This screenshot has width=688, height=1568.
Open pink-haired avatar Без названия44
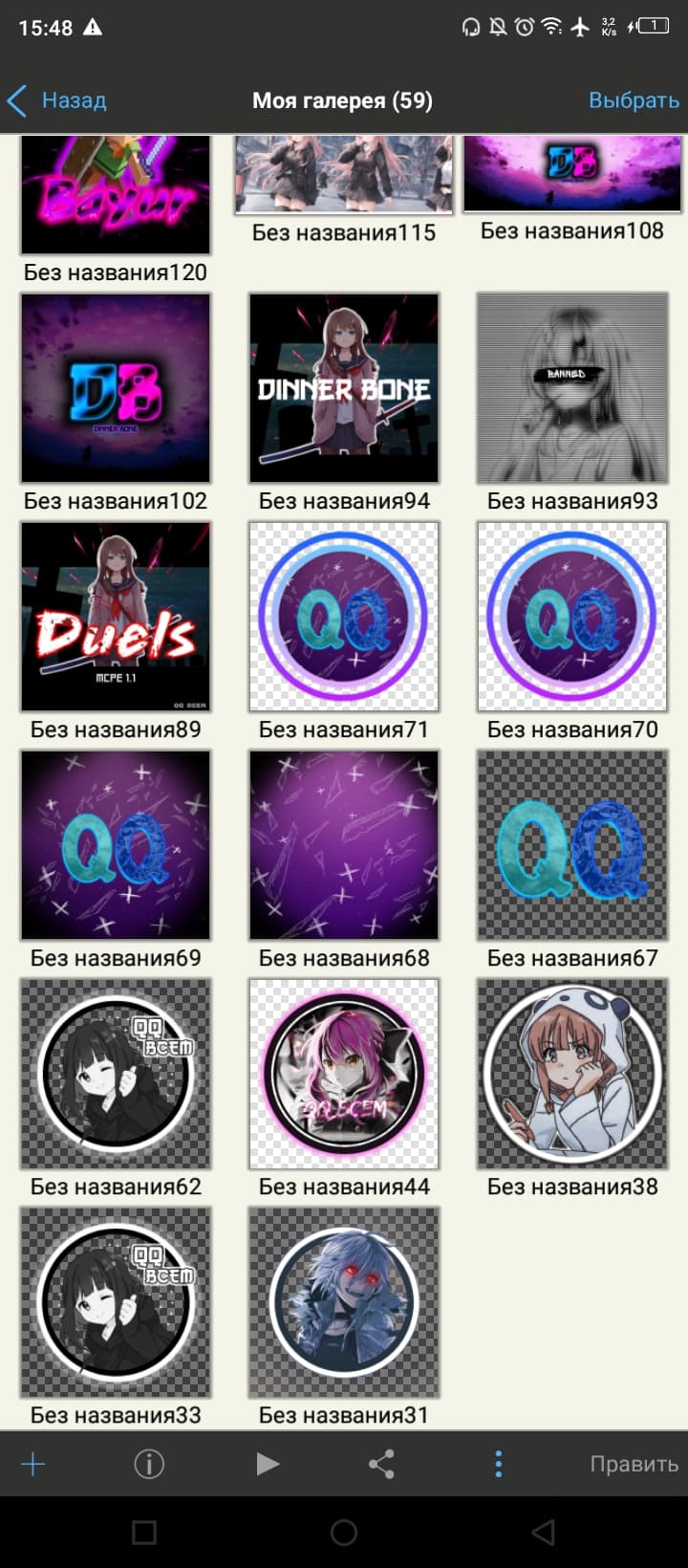tap(344, 1074)
